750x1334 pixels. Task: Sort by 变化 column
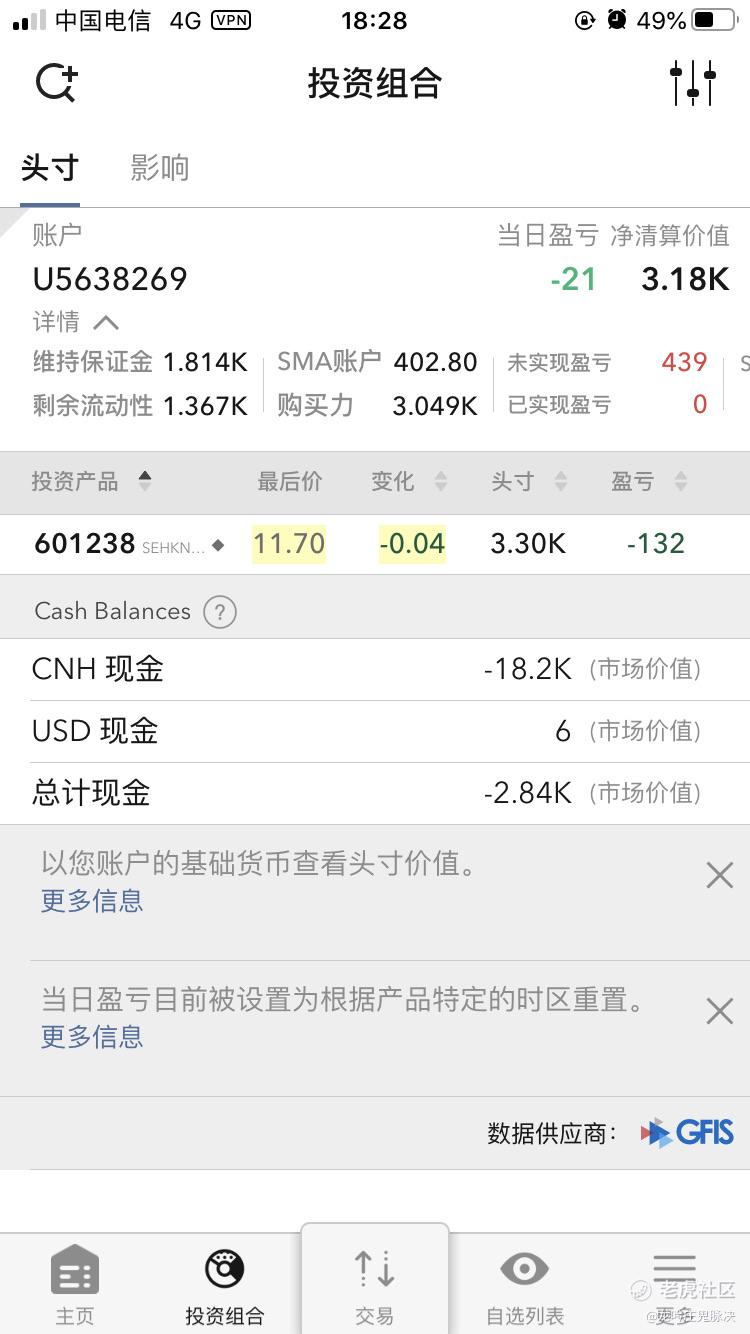tap(409, 482)
